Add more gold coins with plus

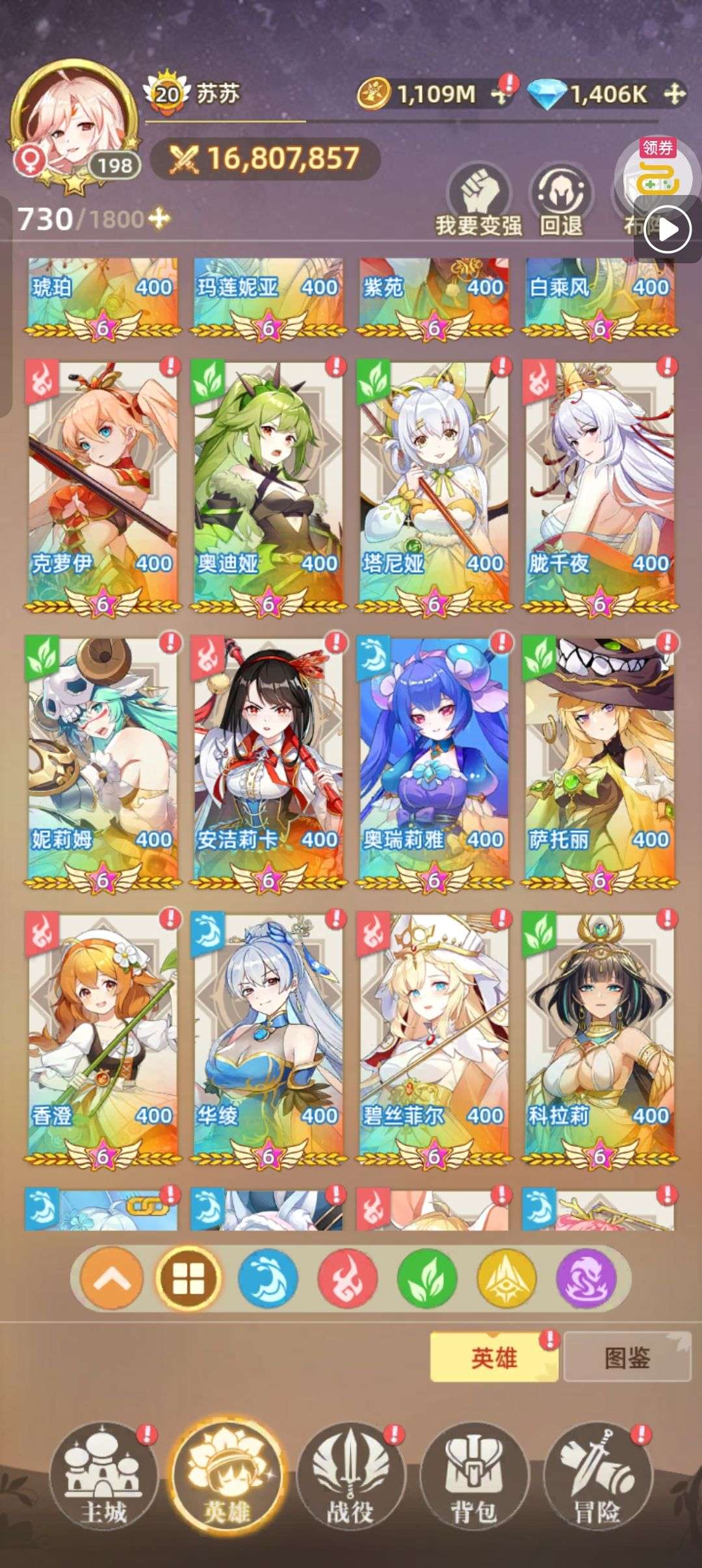pyautogui.click(x=499, y=95)
